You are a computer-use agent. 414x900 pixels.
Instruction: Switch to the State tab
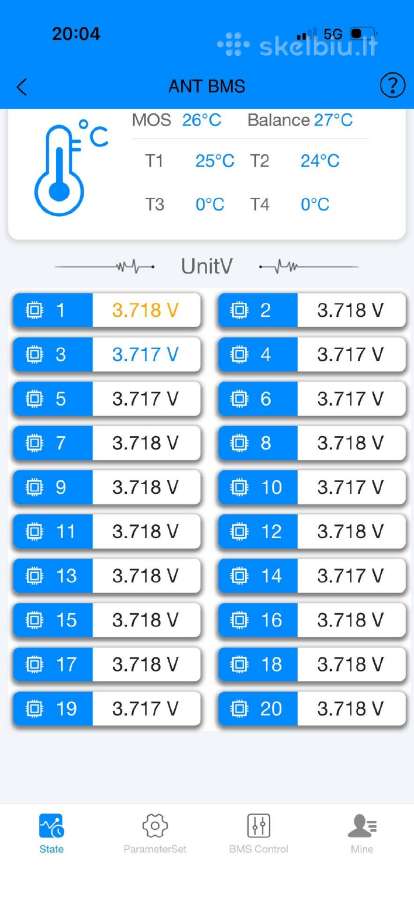pos(52,833)
